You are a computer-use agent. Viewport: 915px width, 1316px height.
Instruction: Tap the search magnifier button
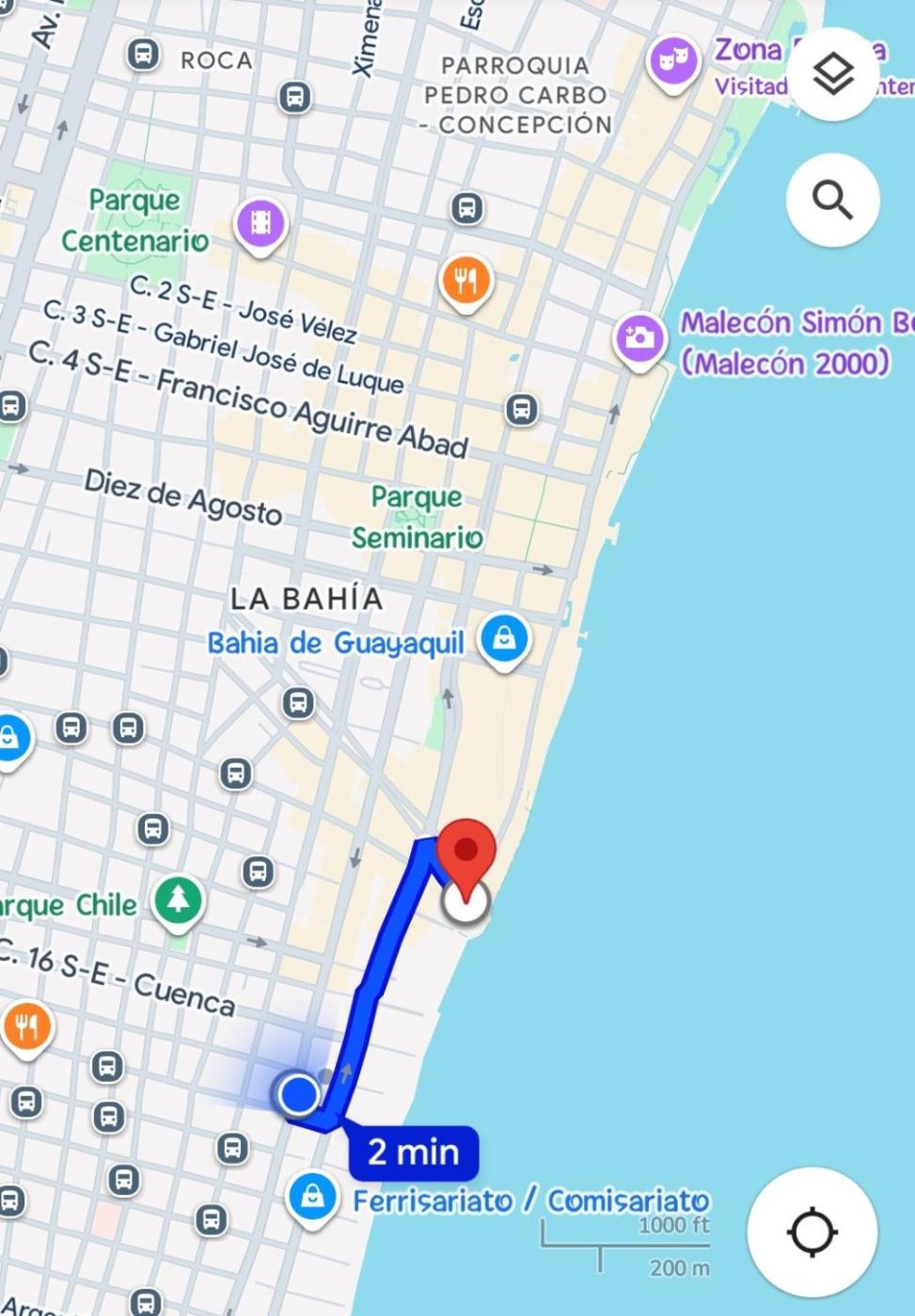(832, 200)
